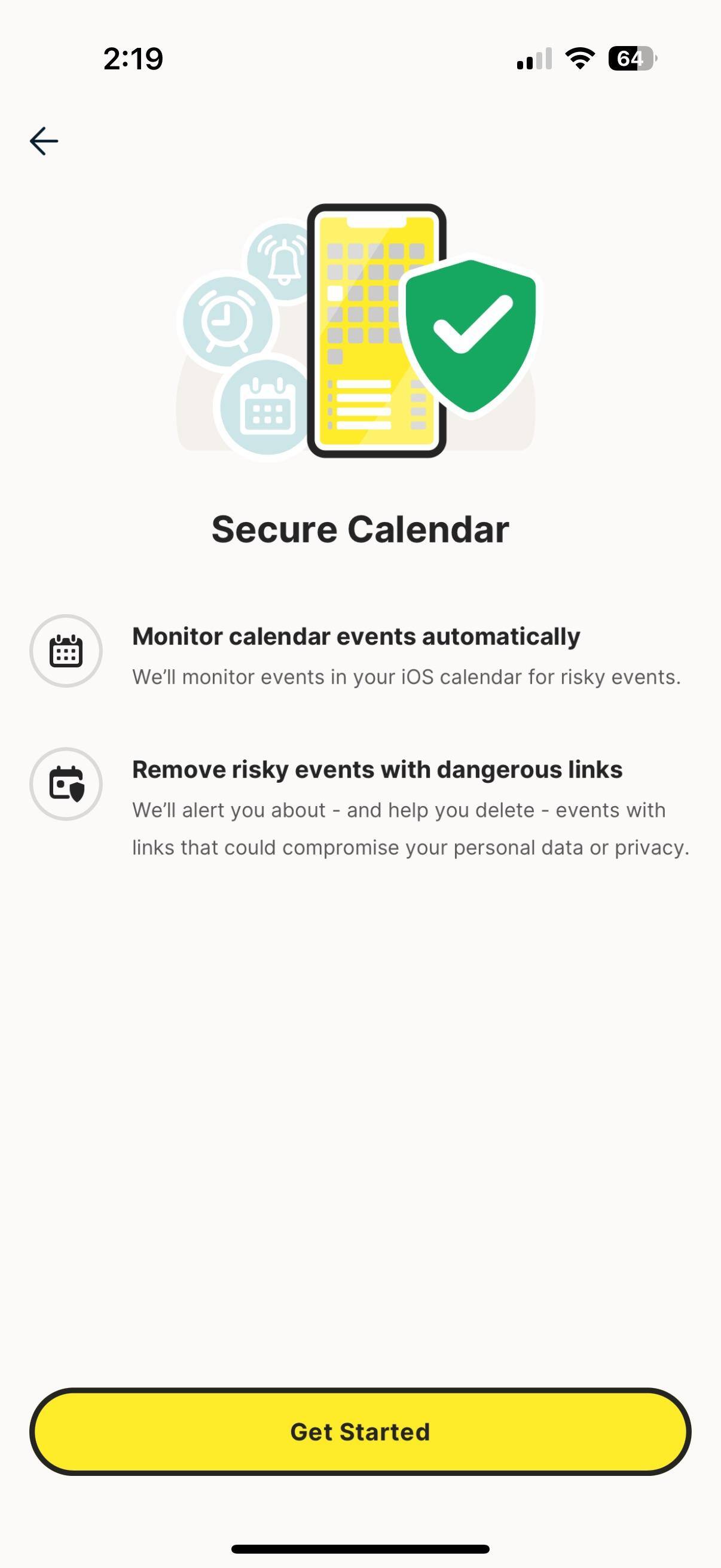Go back using the arrow icon
The image size is (721, 1568).
44,141
